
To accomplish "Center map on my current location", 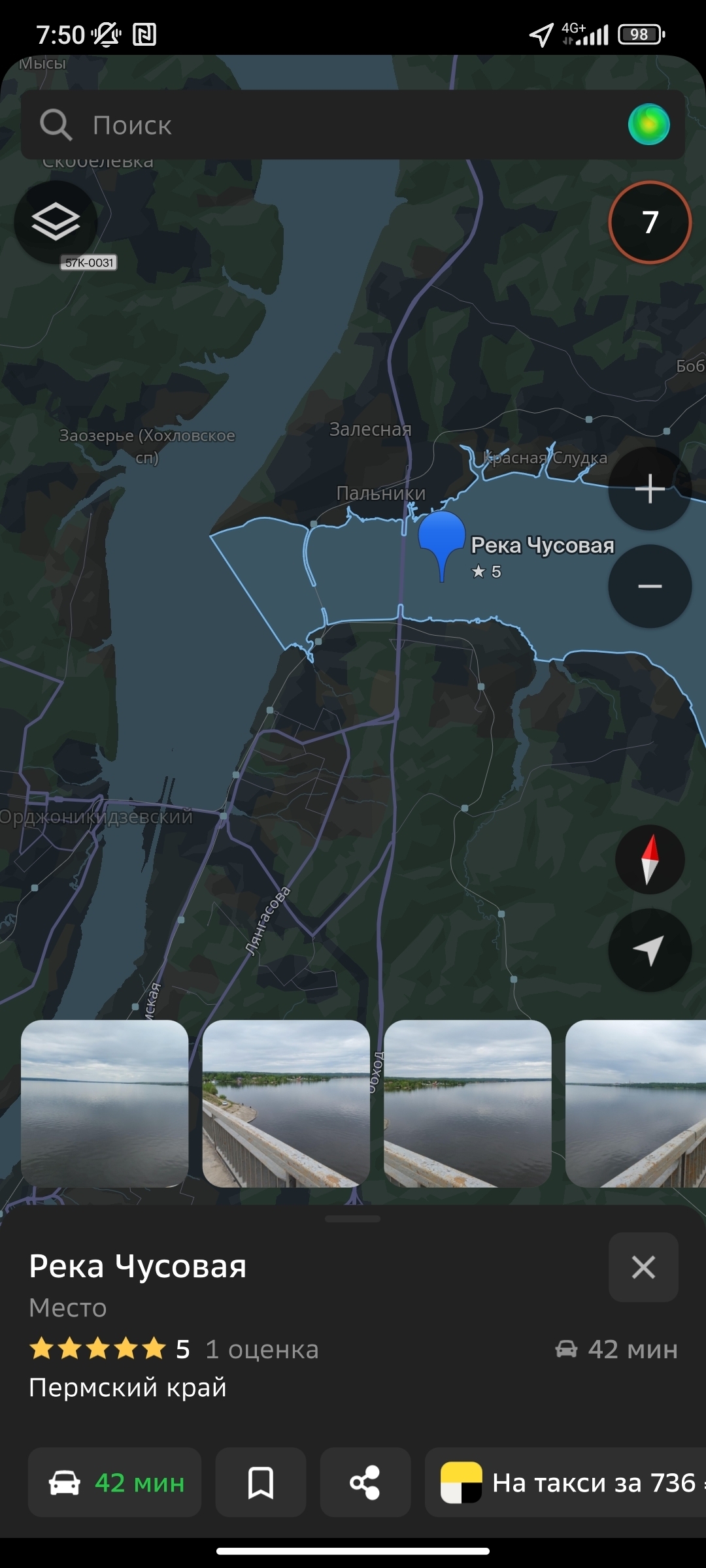I will click(650, 950).
